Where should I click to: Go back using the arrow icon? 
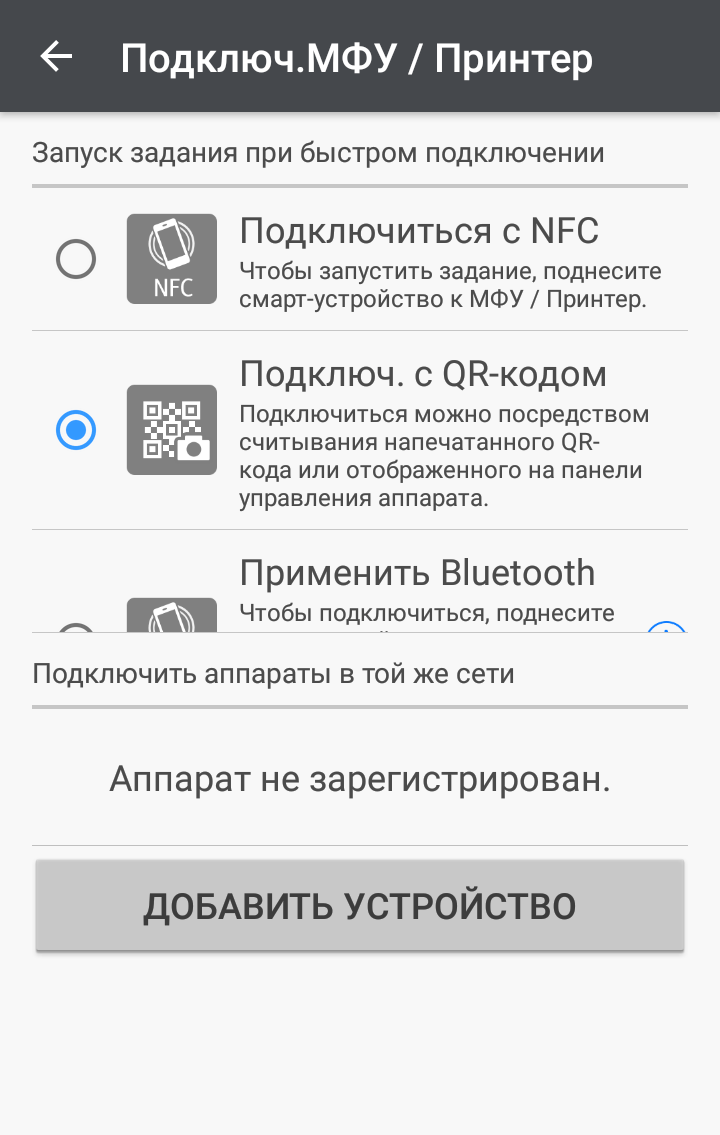(x=56, y=57)
